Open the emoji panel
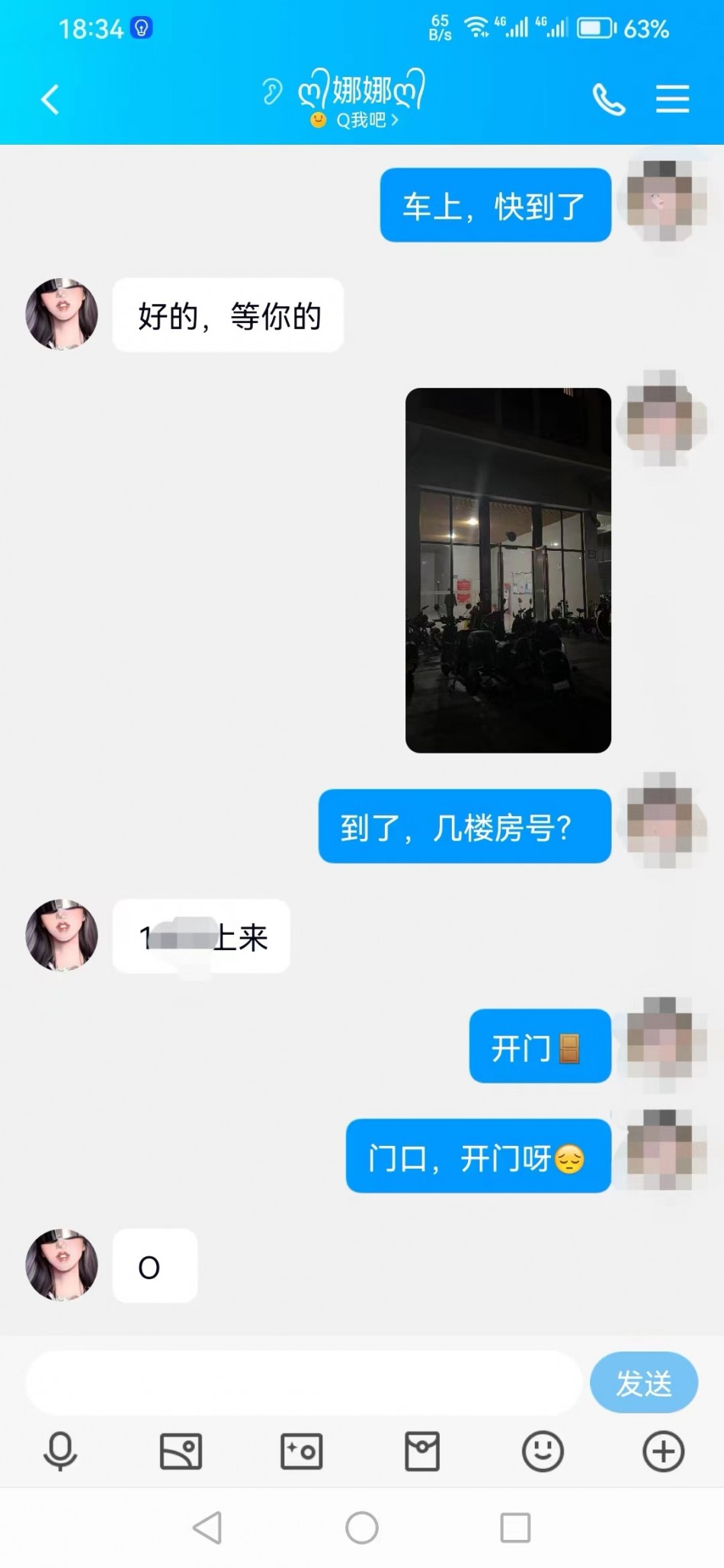This screenshot has width=724, height=1568. point(542,1451)
